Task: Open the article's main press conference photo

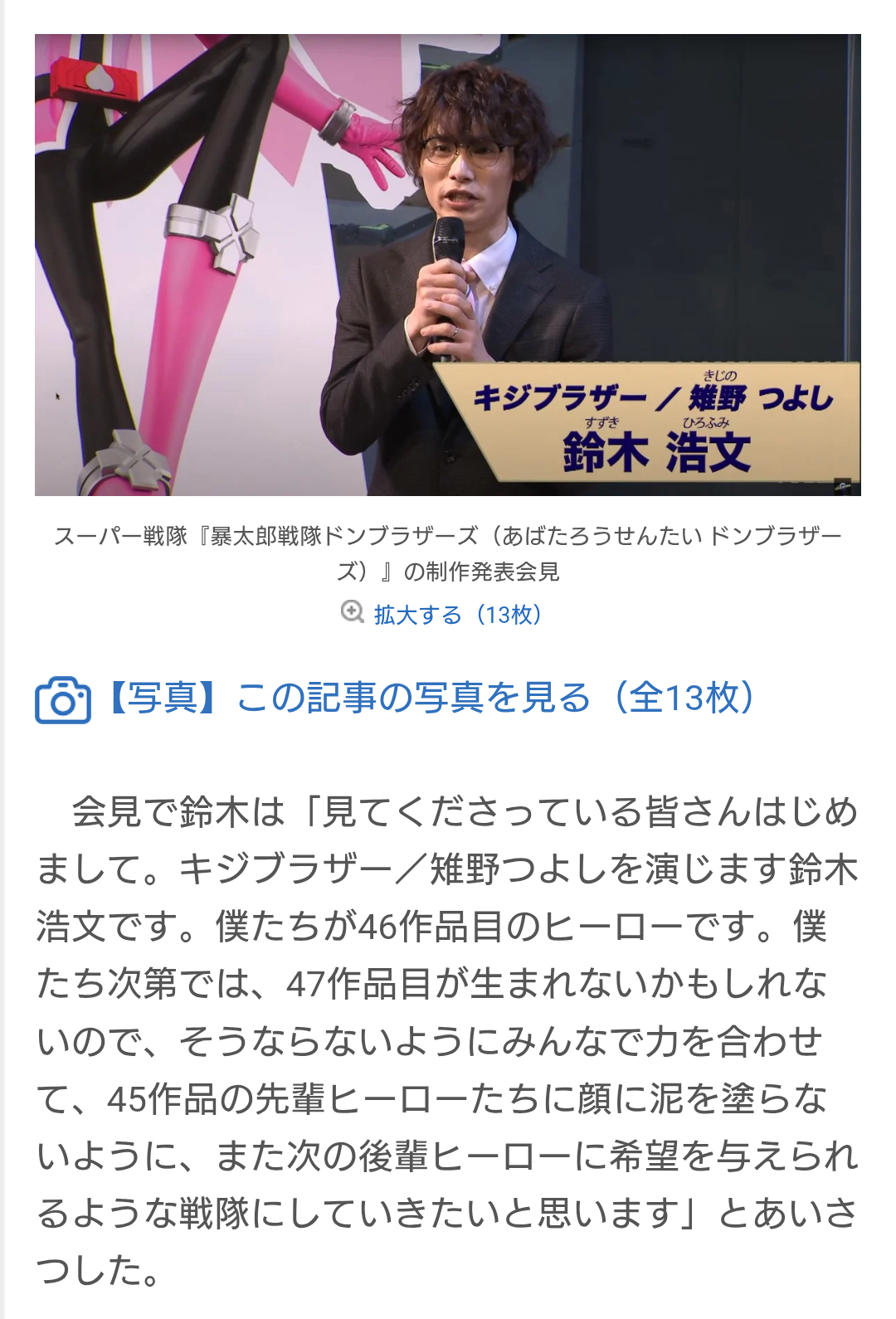Action: tap(447, 265)
